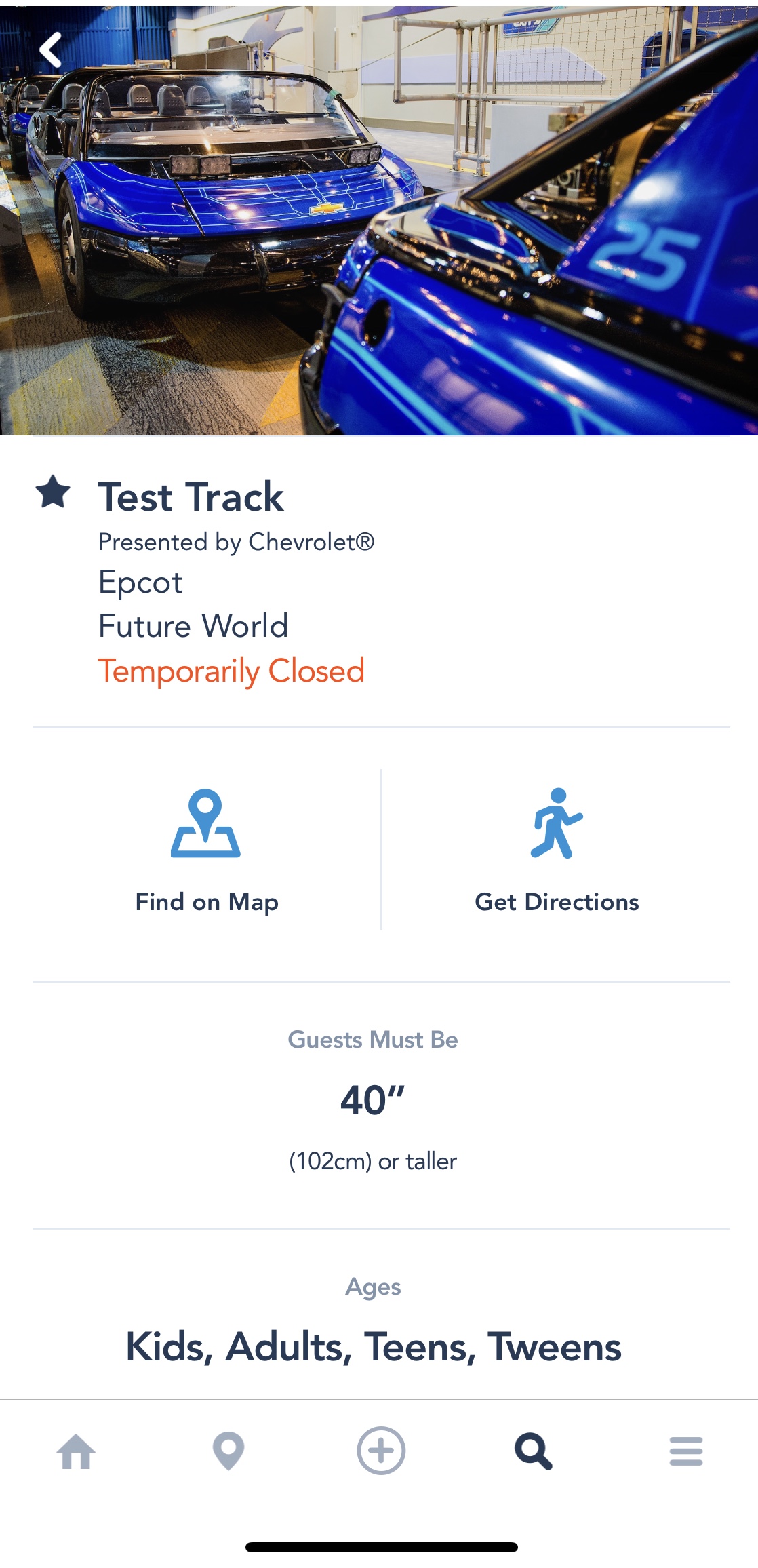Switch to the map pin tab
The width and height of the screenshot is (758, 1568).
(228, 1452)
